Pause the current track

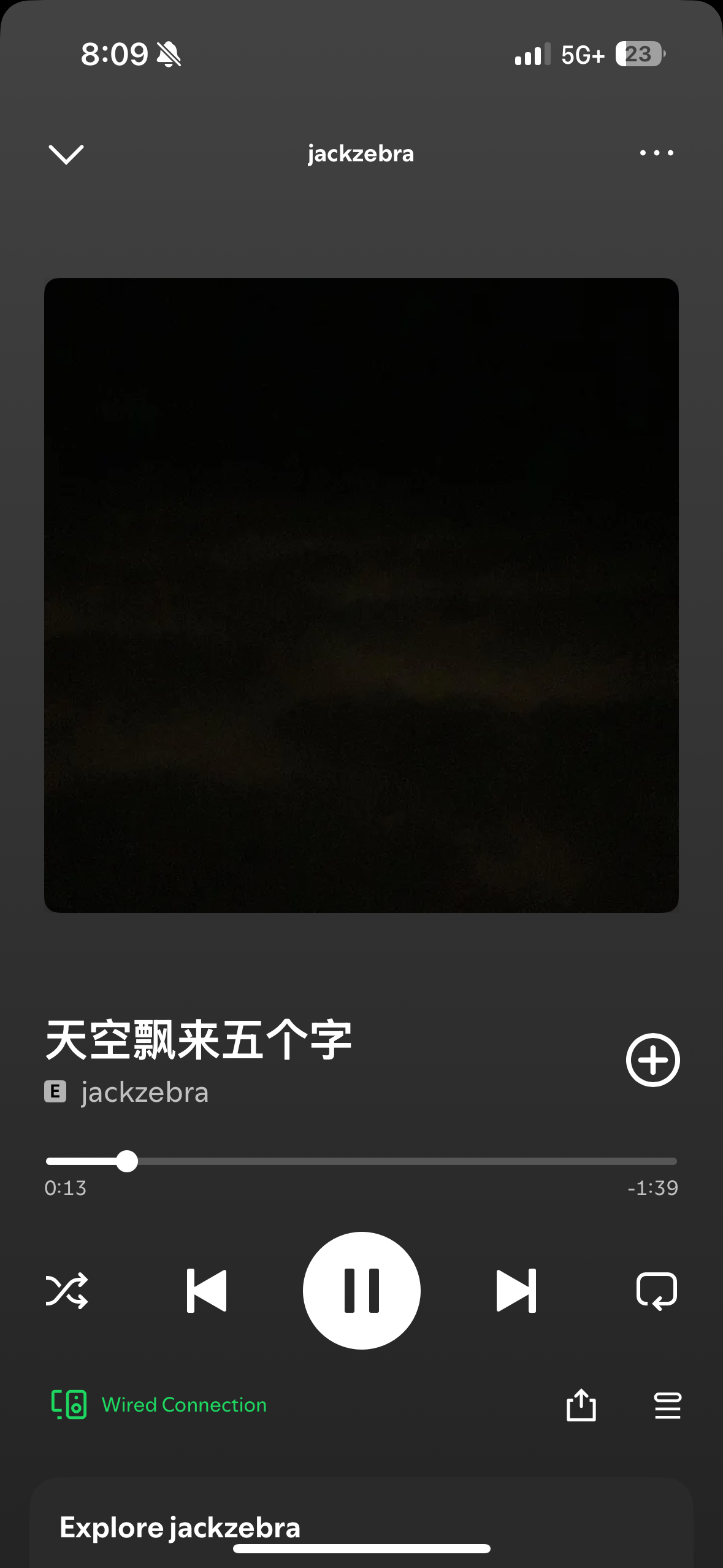point(361,1290)
